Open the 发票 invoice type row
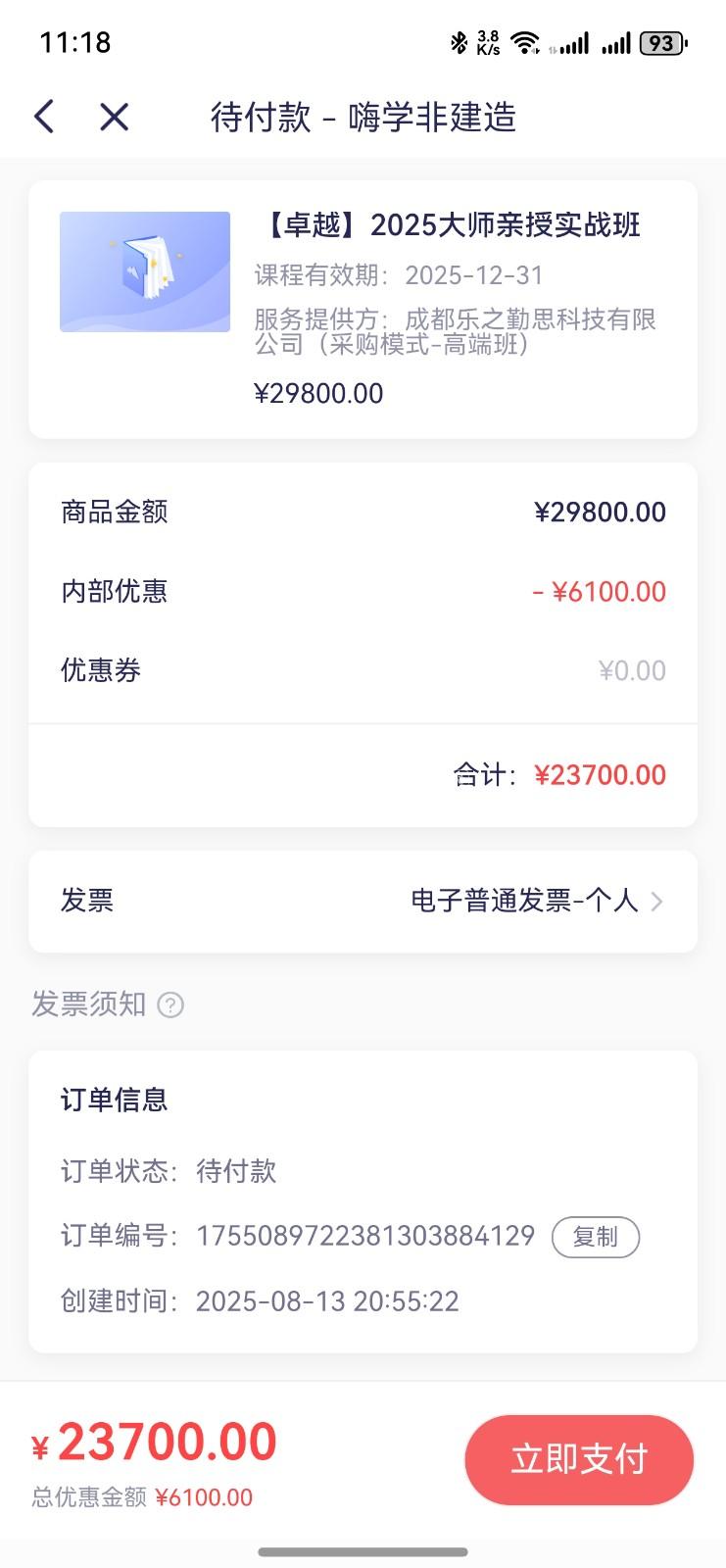Screen dimensions: 726x1568 363,901
